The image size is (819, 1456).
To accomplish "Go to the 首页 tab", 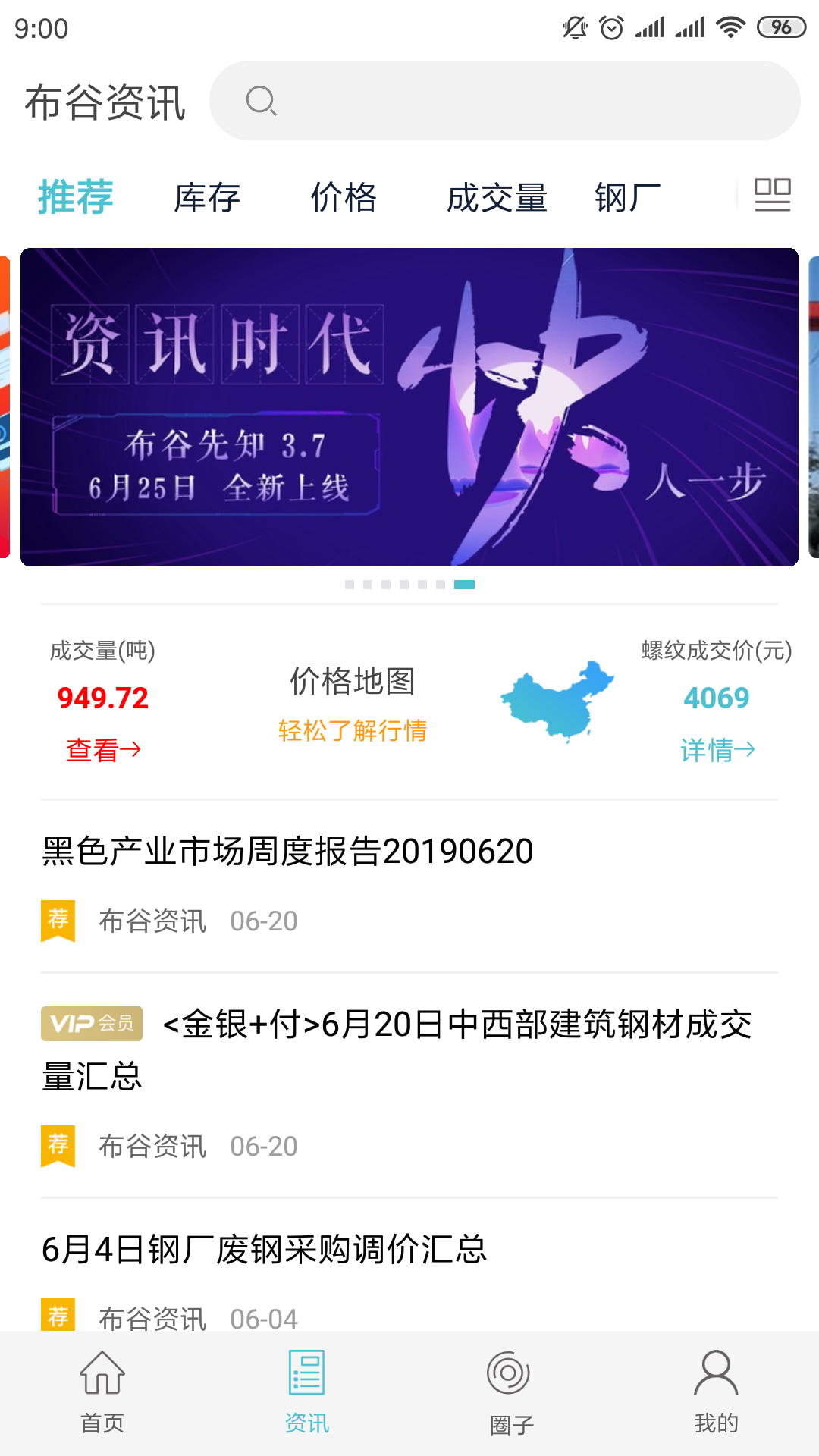I will click(102, 1392).
